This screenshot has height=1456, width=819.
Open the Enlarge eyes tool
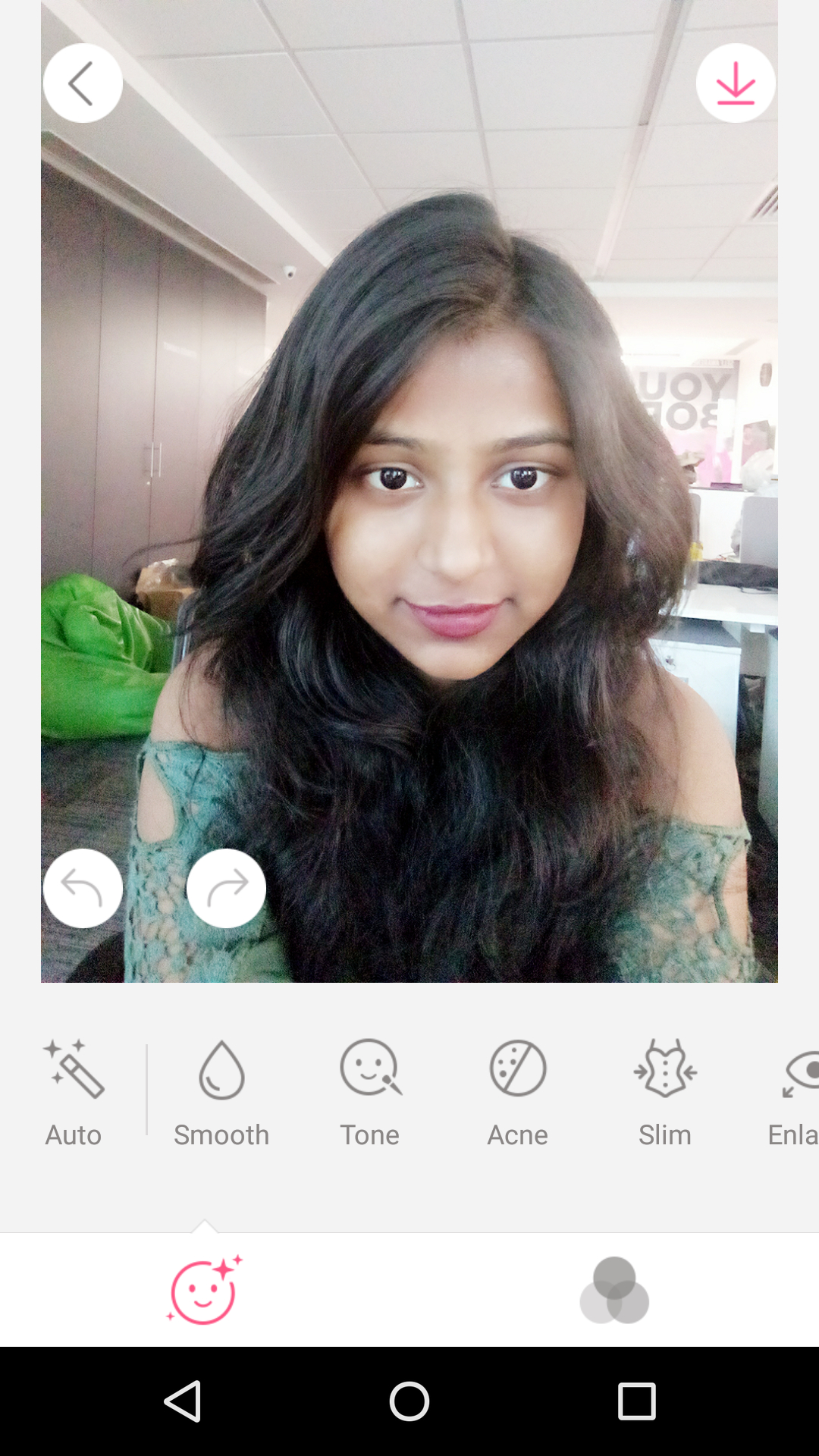point(794,1094)
